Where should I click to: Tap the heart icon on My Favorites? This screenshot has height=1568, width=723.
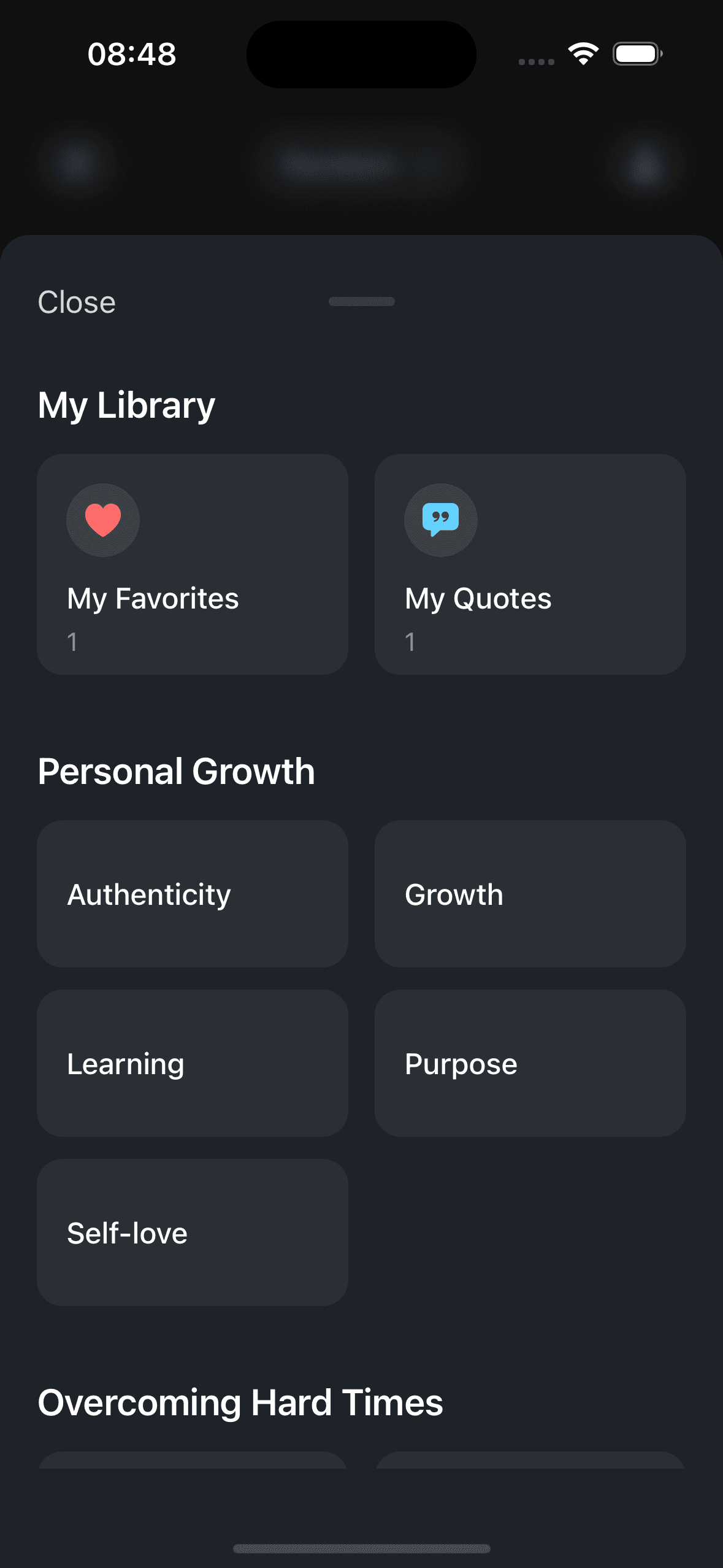[x=102, y=520]
